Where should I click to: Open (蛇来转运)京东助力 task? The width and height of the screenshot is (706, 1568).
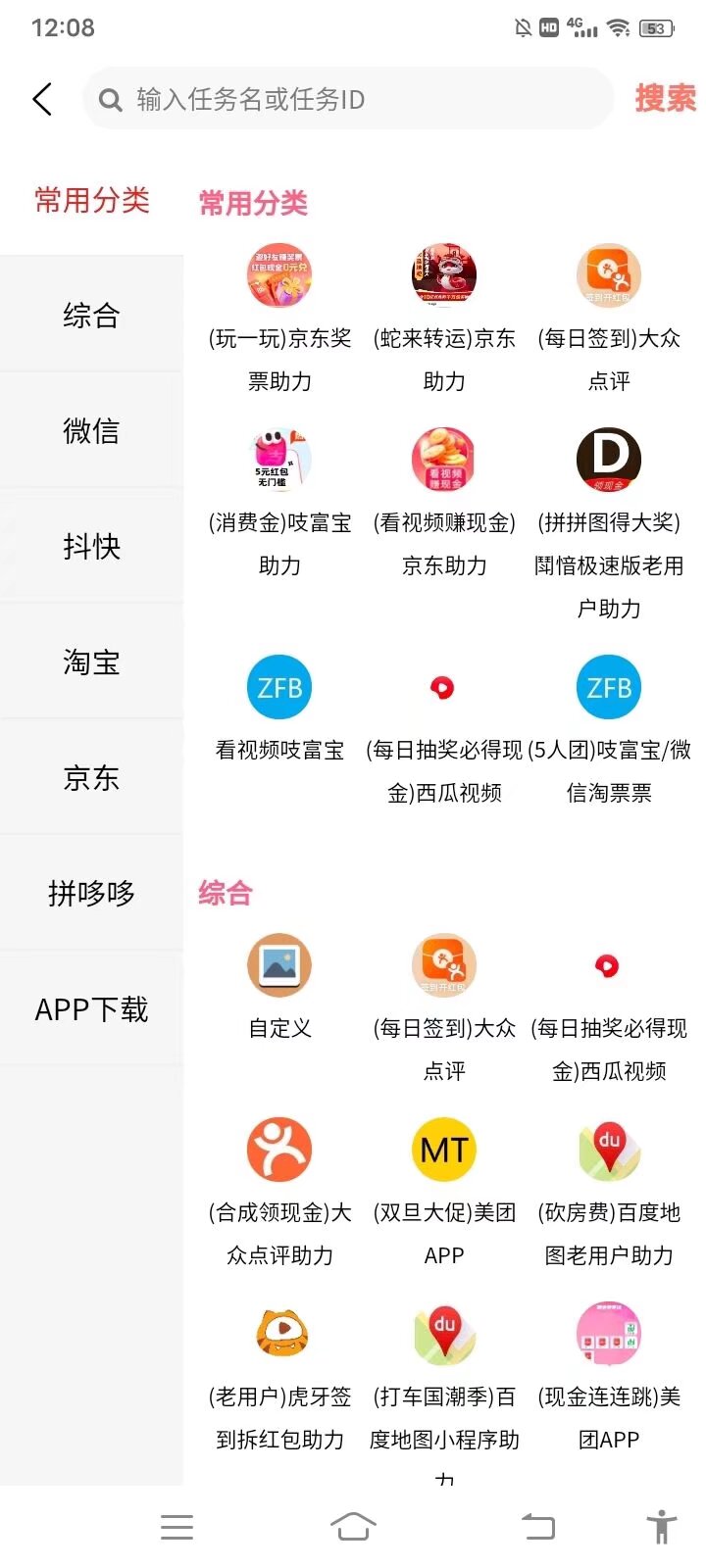pos(444,319)
